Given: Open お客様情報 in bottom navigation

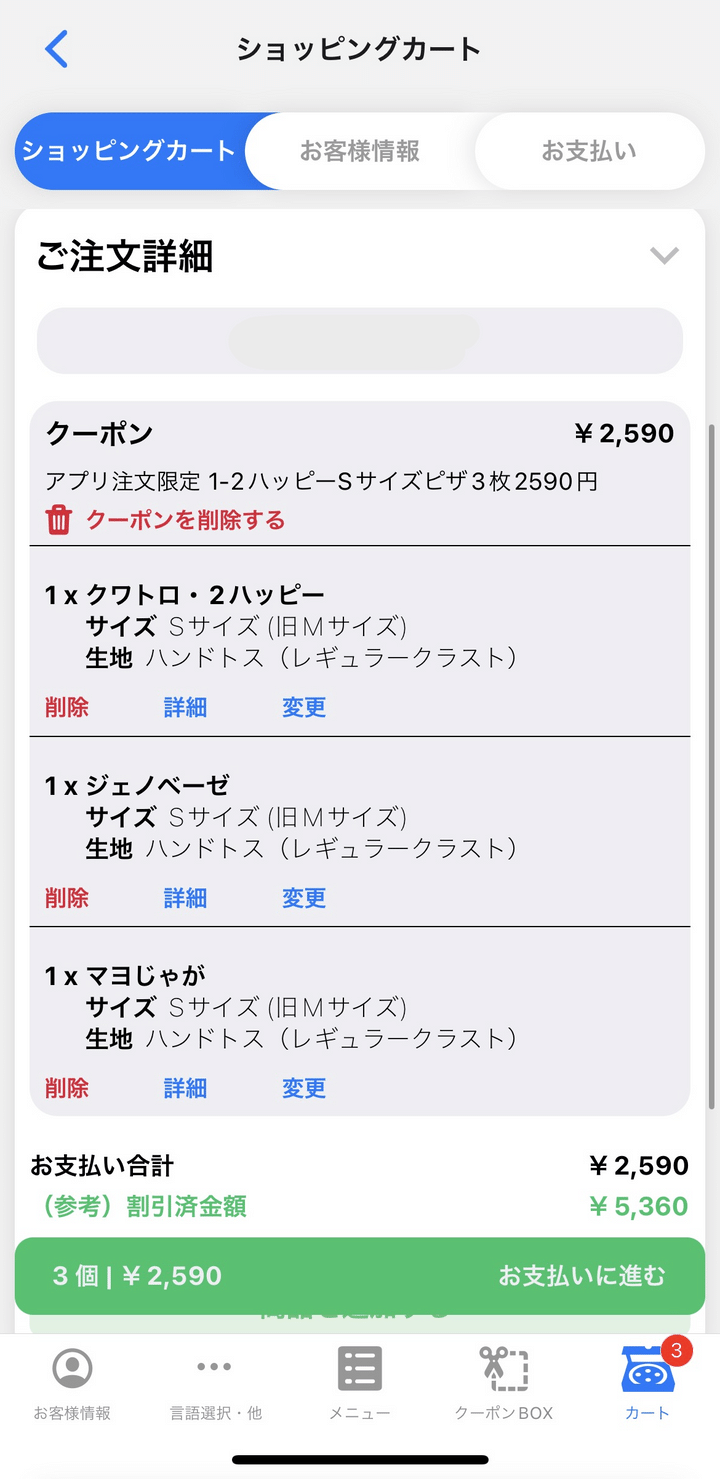Looking at the screenshot, I should pyautogui.click(x=72, y=1383).
